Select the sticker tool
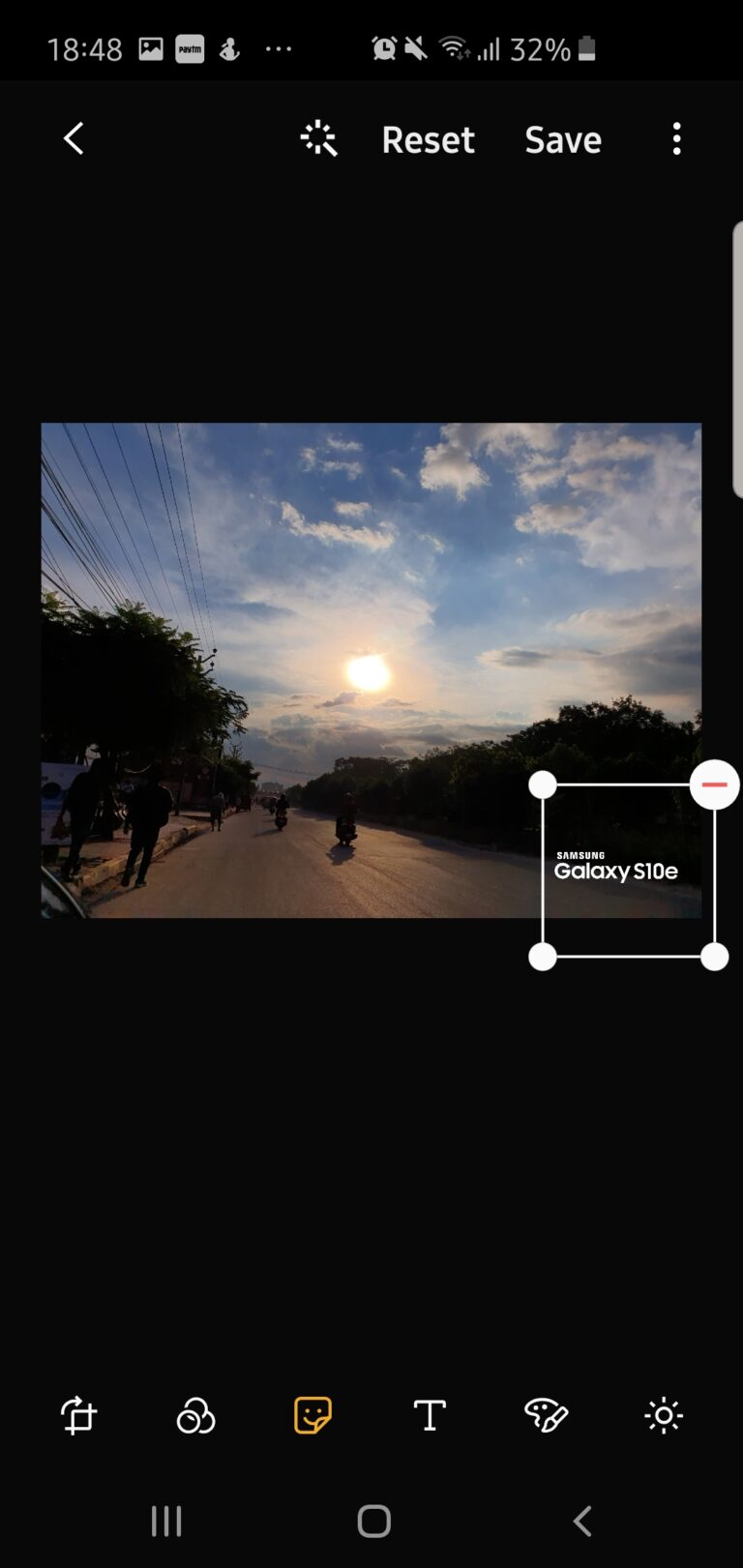Screen dimensions: 743x1568 tap(312, 1415)
